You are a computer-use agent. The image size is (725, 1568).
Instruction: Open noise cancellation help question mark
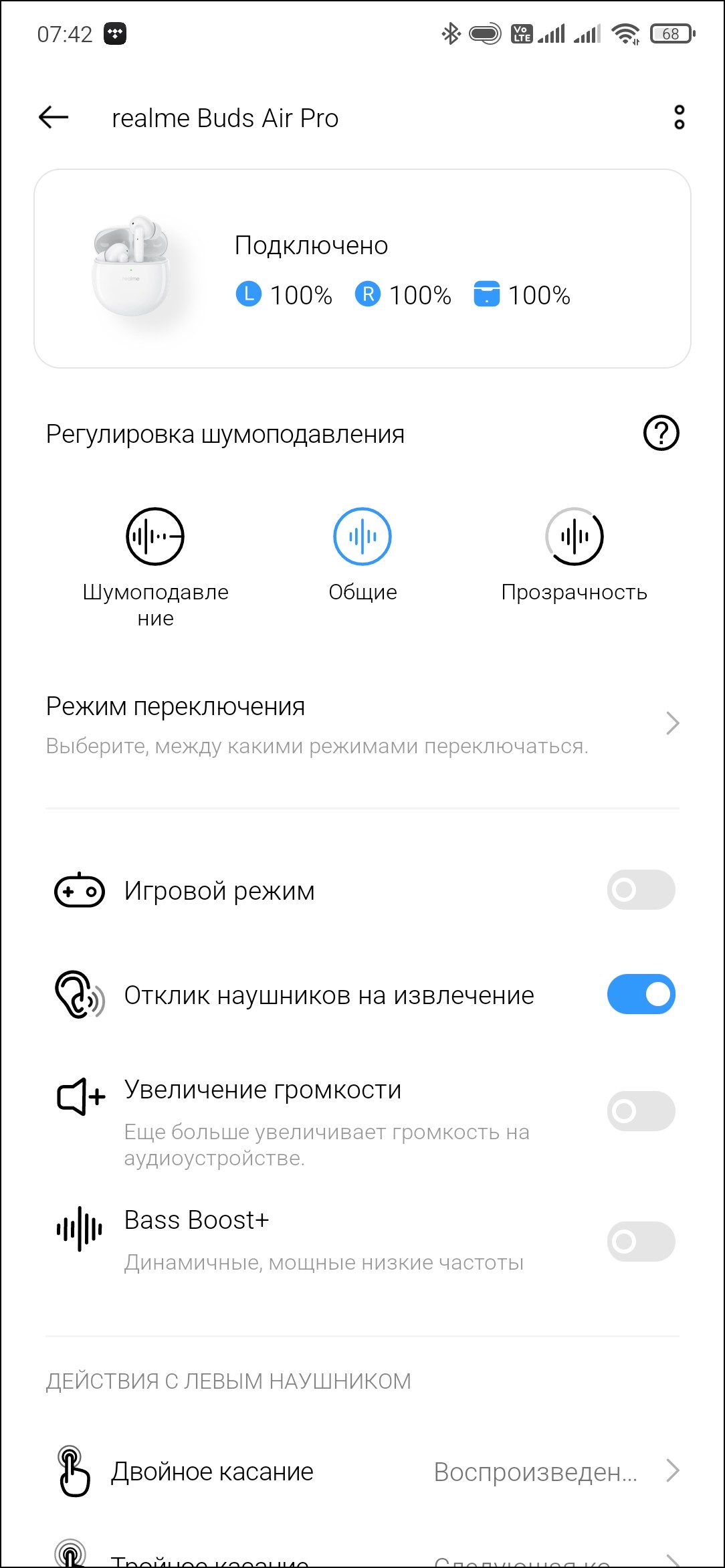(x=661, y=433)
